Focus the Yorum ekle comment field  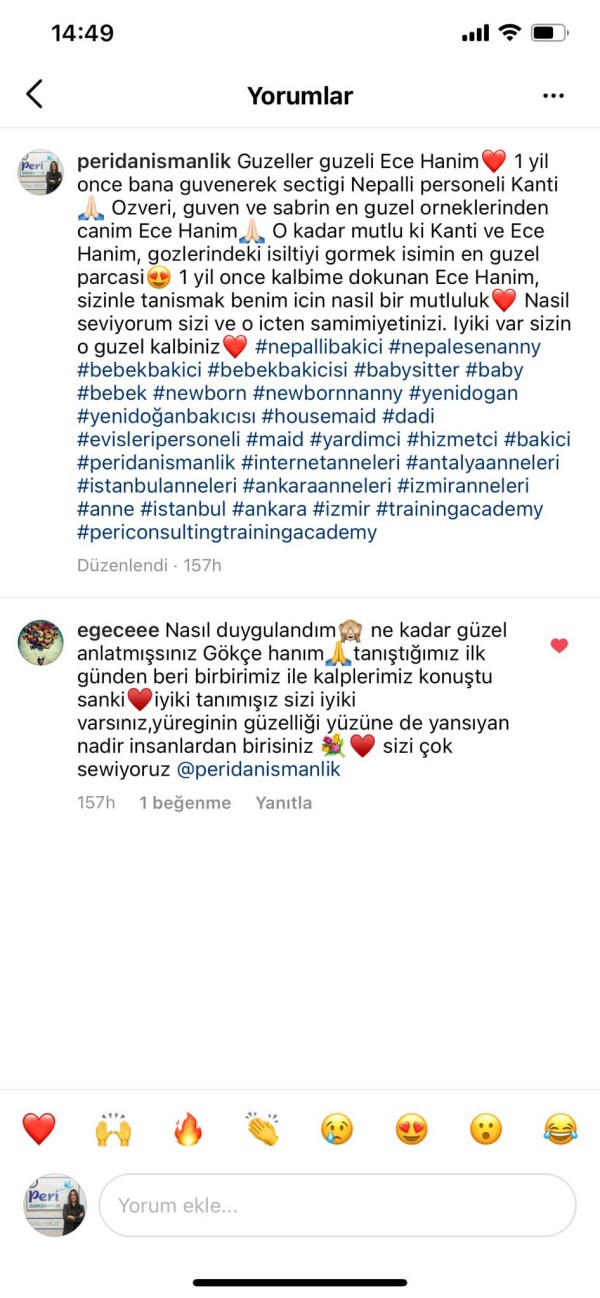337,1205
